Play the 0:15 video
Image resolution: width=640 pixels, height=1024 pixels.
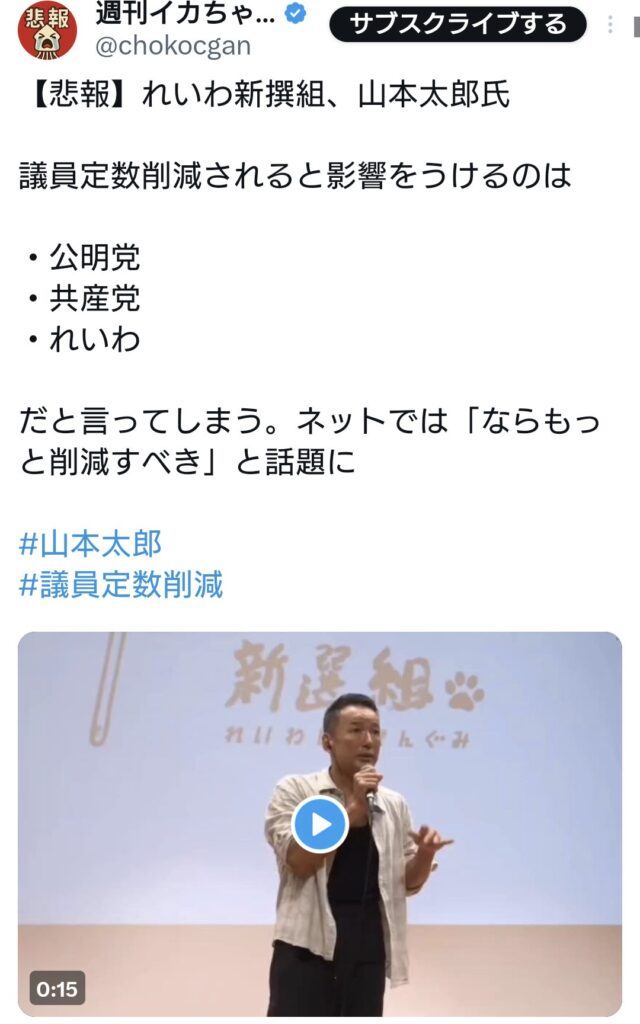tap(320, 824)
